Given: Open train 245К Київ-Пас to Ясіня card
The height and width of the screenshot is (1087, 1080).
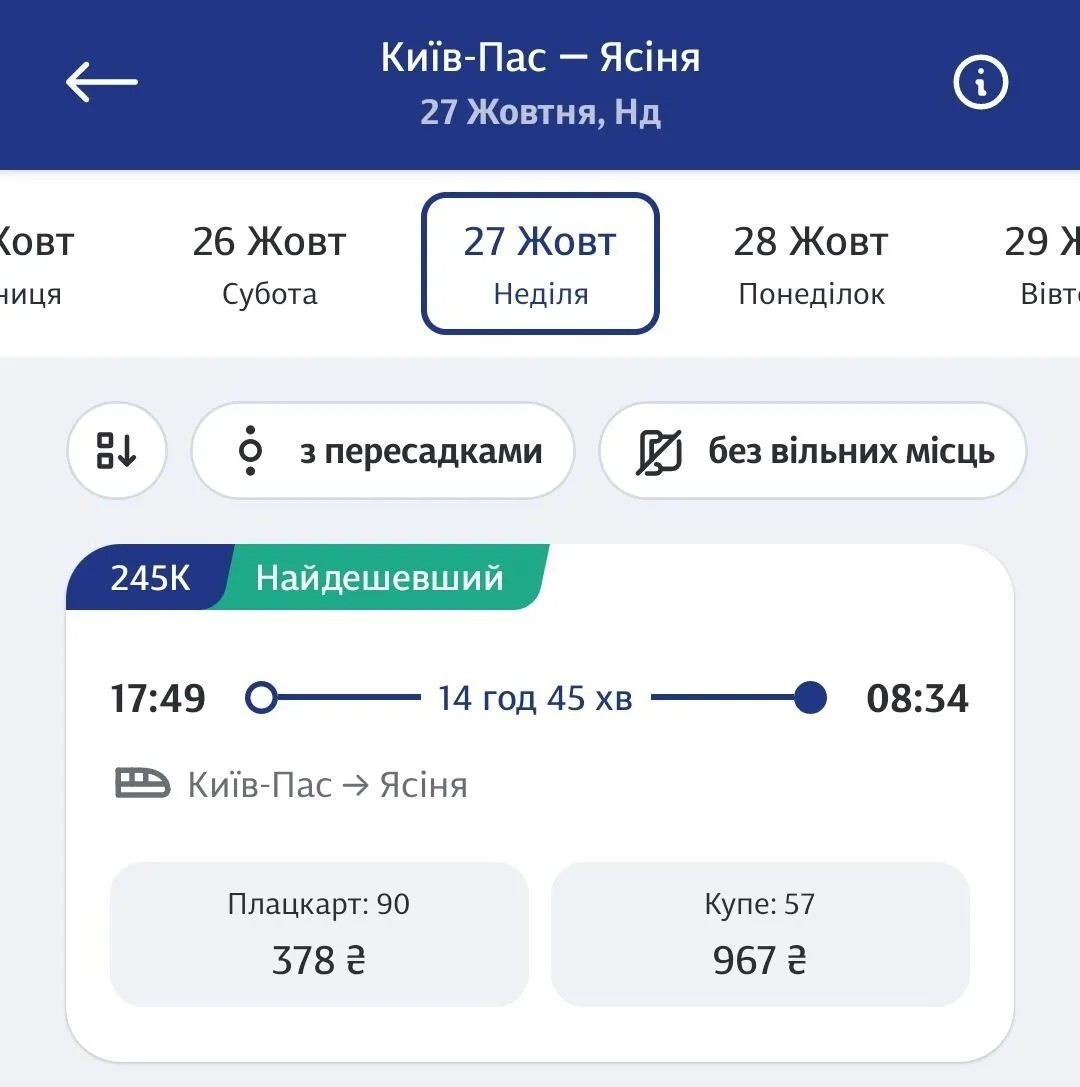Looking at the screenshot, I should (x=540, y=740).
